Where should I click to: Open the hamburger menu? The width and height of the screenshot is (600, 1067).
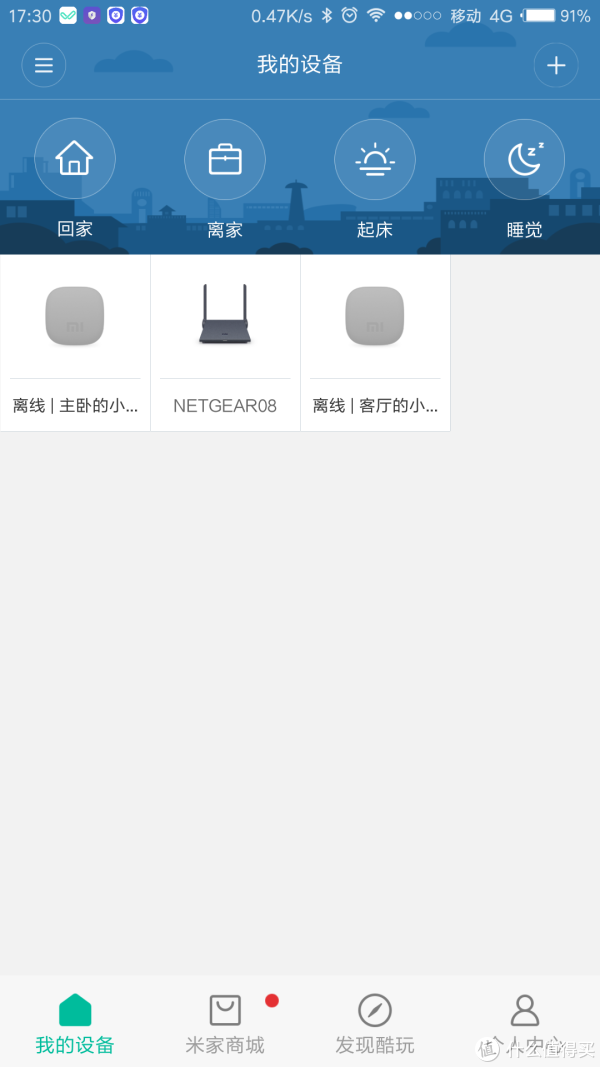(x=44, y=66)
